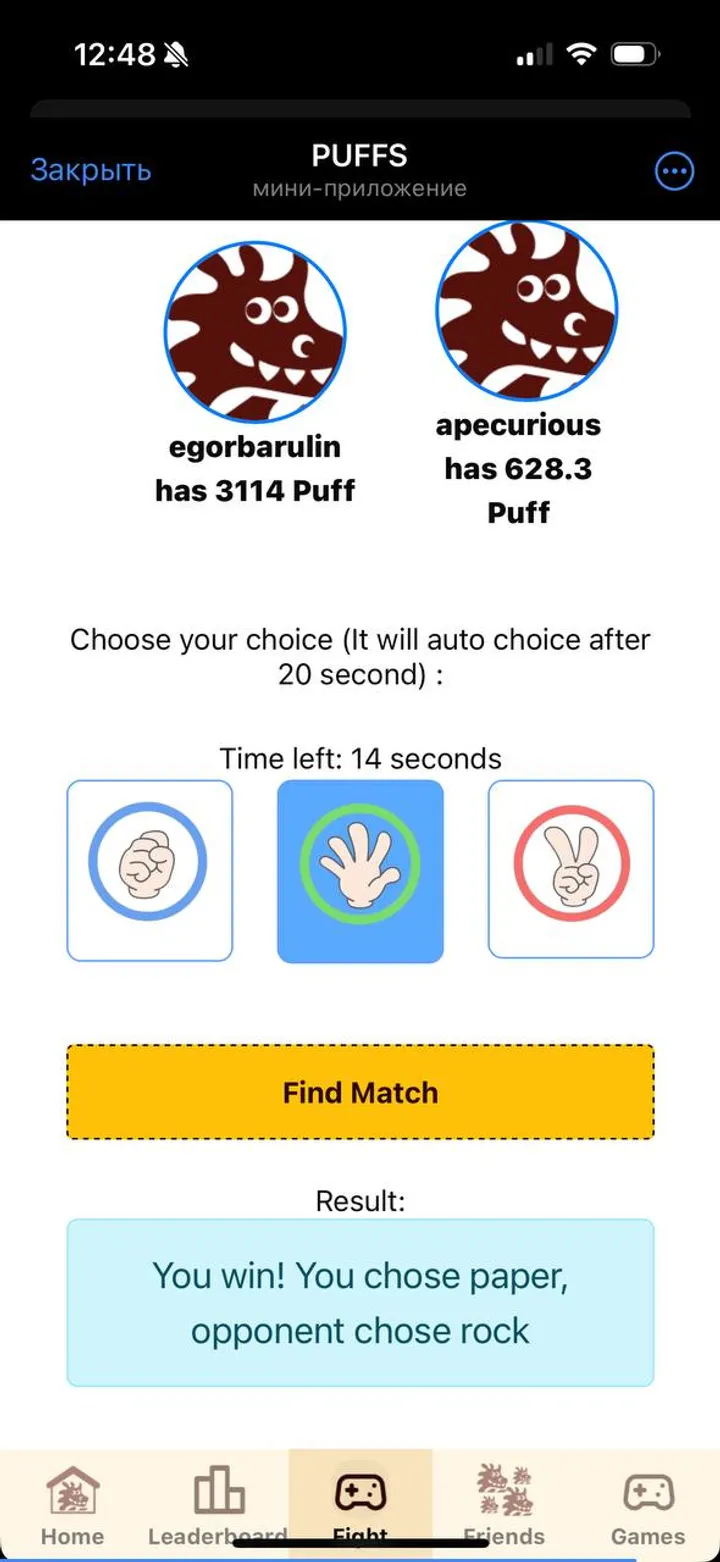Go to the Home tab

72,1505
